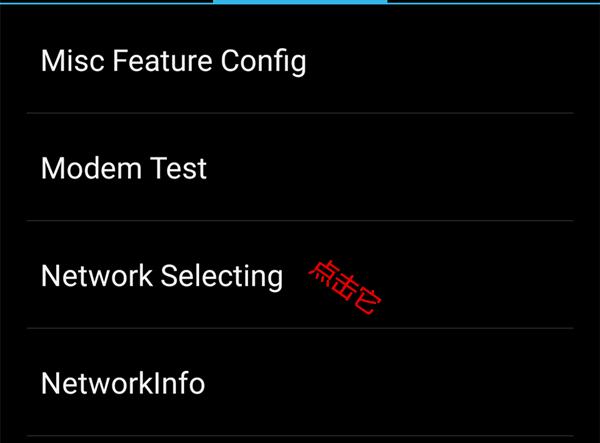Screen dimensions: 600x443
Task: Open the Modem Test entry
Action: pos(124,168)
